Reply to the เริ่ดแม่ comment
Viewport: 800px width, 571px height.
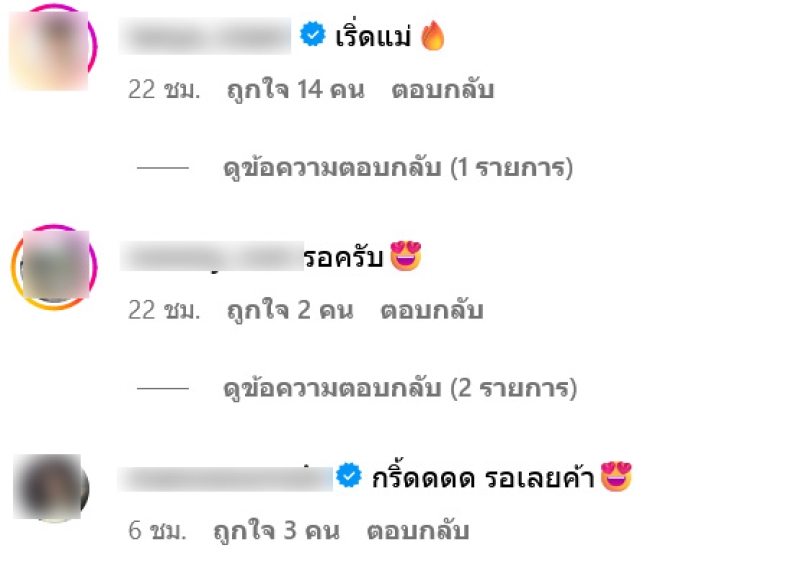coord(444,90)
